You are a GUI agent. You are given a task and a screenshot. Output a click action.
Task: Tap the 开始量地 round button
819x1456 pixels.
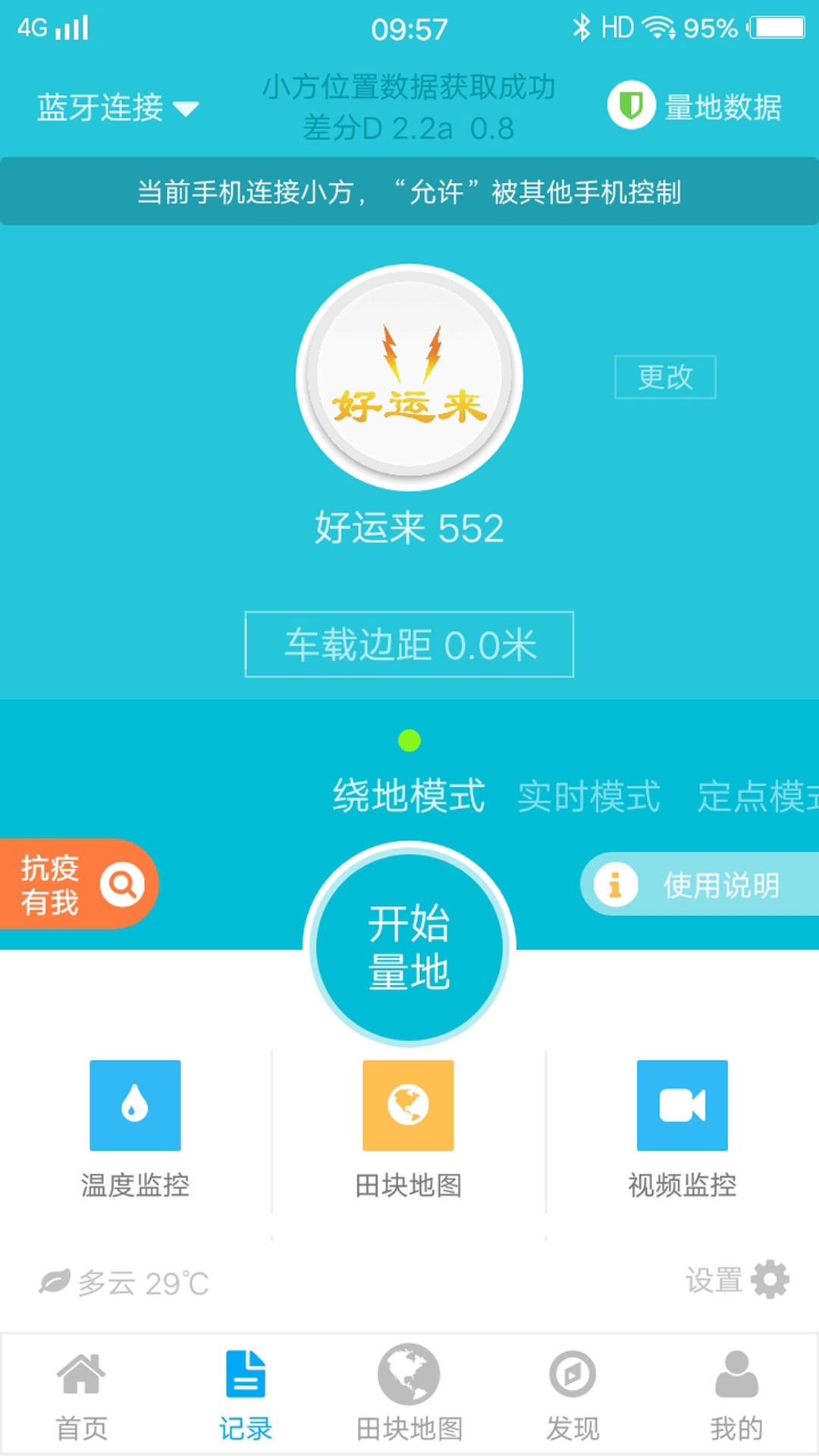coord(409,946)
